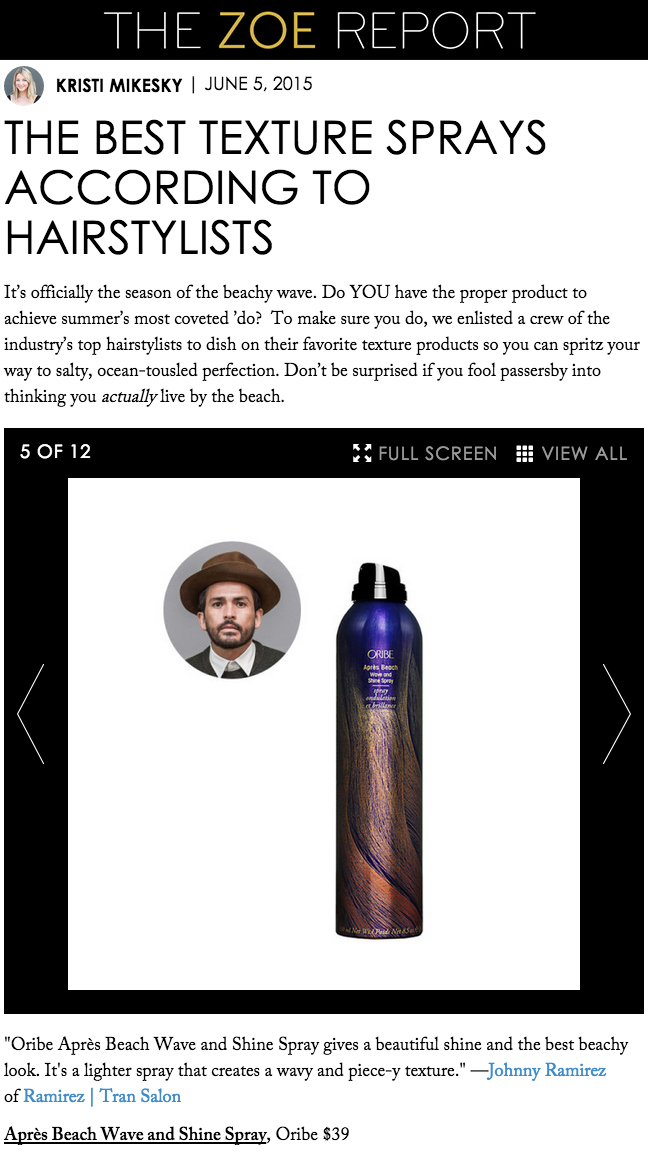Go back to the previous slide arrow

point(31,713)
